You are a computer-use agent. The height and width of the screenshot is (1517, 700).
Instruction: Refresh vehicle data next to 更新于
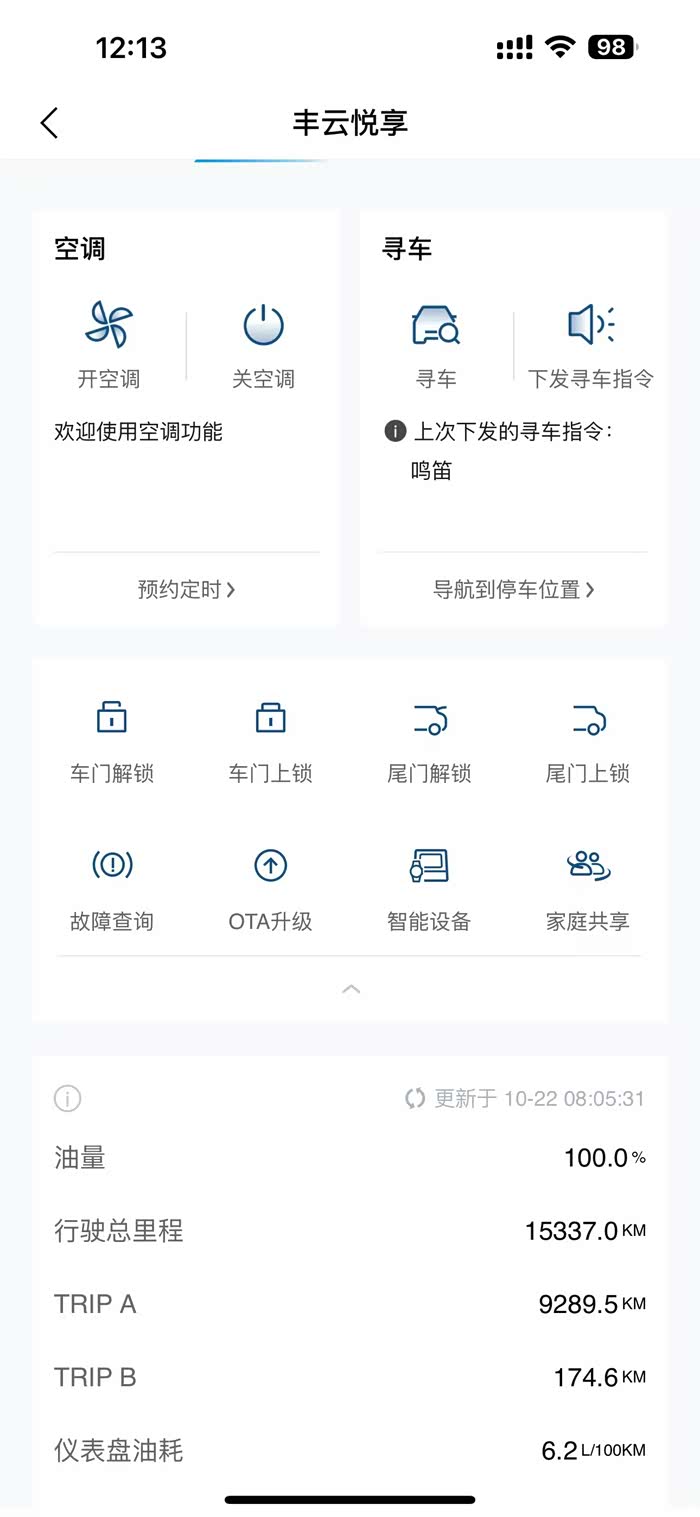tap(415, 1098)
